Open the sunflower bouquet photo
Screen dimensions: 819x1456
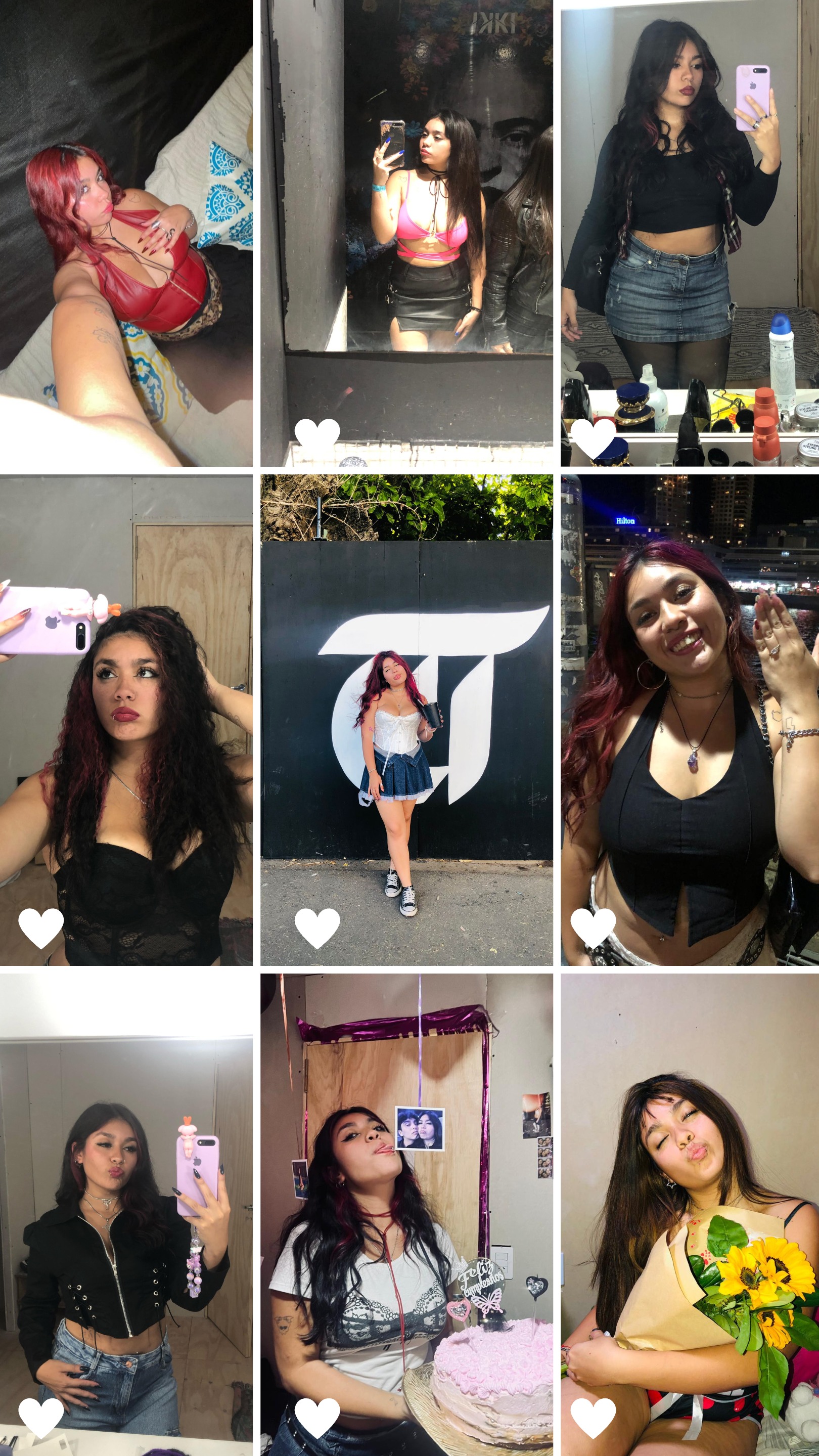[690, 1215]
